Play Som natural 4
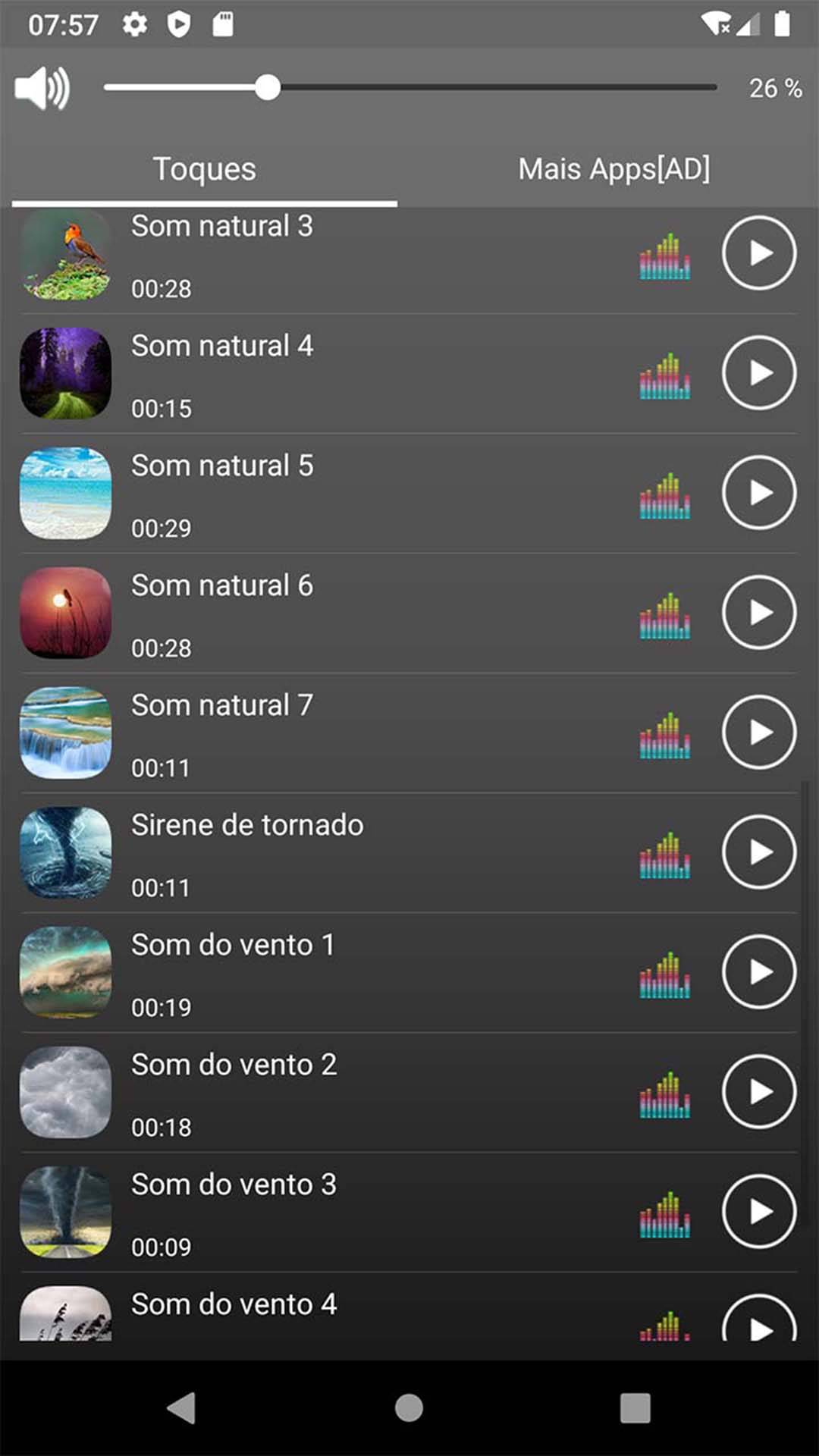This screenshot has width=819, height=1456. (758, 373)
